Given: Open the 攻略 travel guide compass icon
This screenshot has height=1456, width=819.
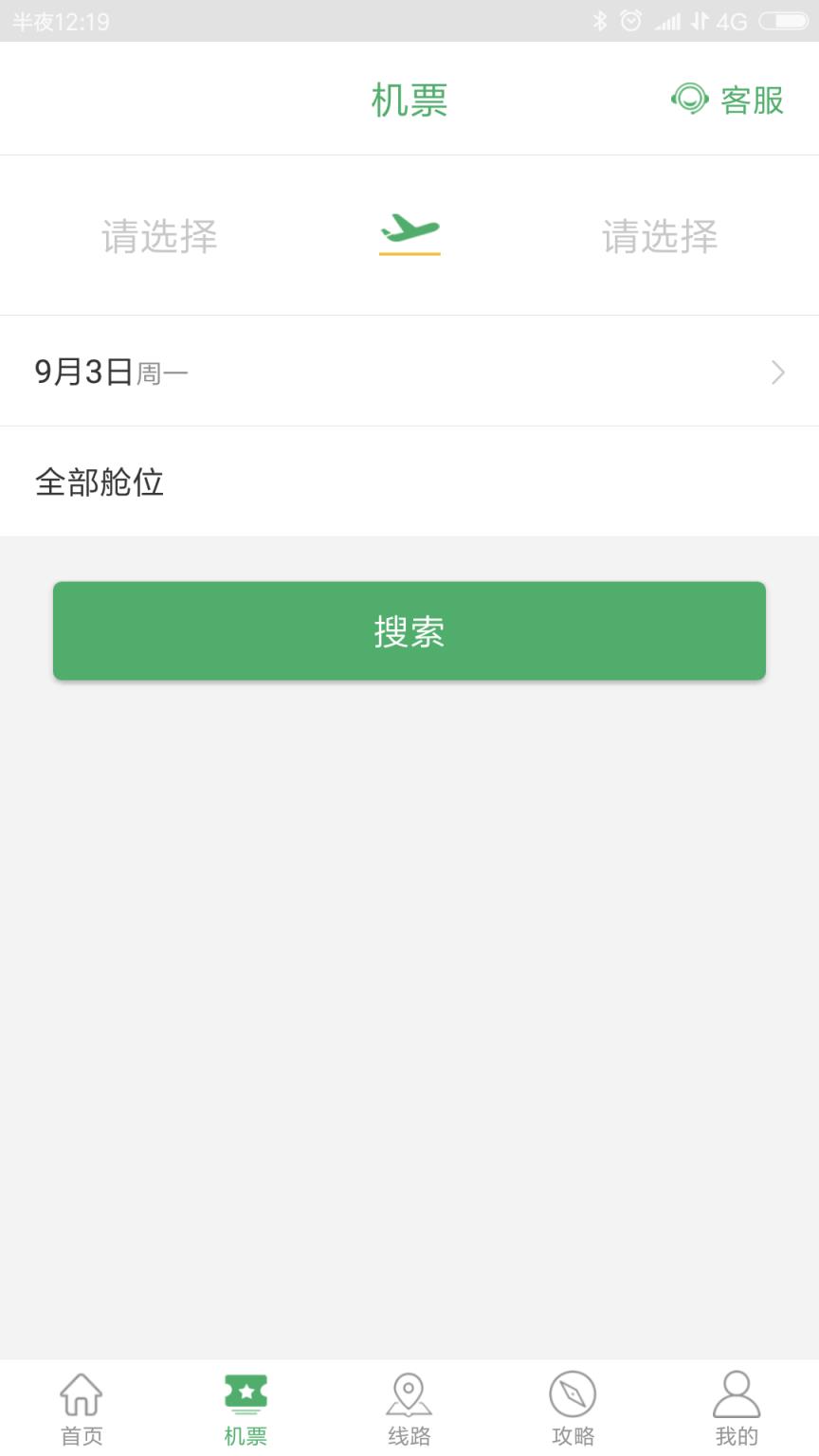Looking at the screenshot, I should pyautogui.click(x=573, y=1395).
